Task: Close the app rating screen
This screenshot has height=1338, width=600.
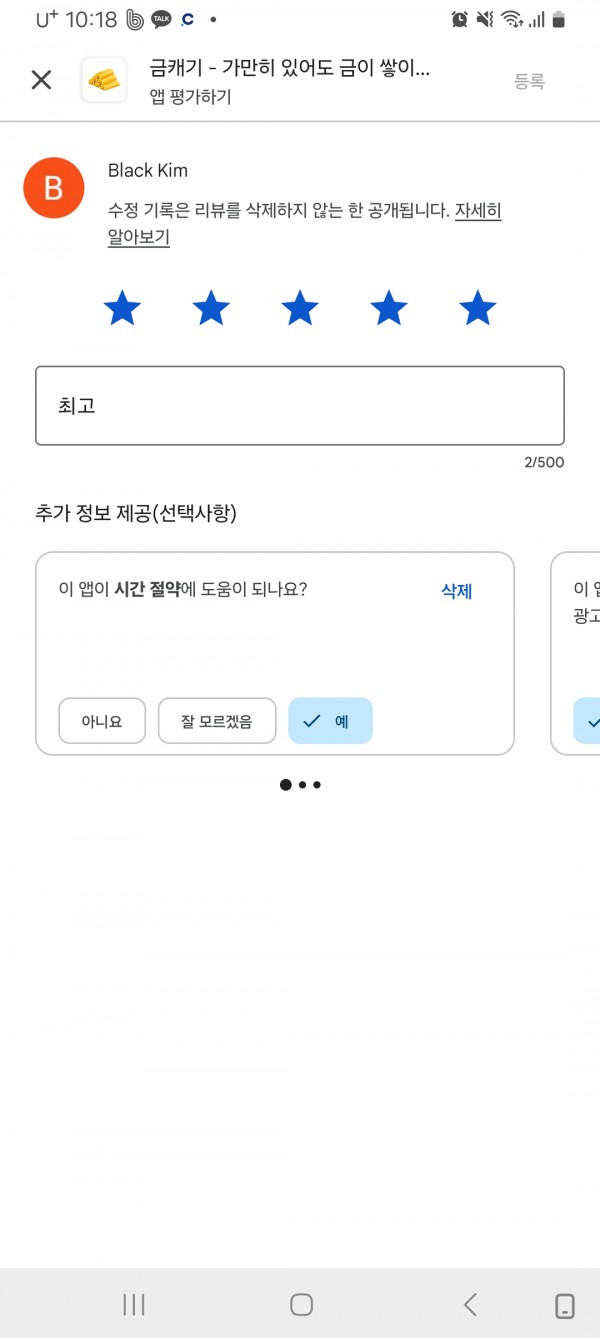Action: click(x=41, y=80)
